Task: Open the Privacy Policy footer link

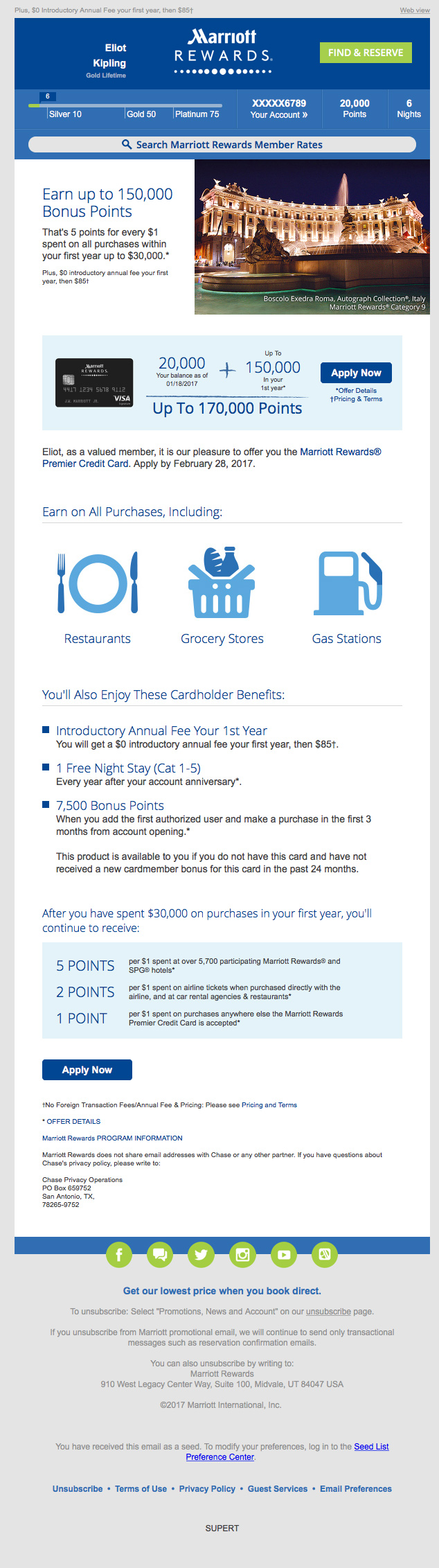Action: click(207, 1489)
